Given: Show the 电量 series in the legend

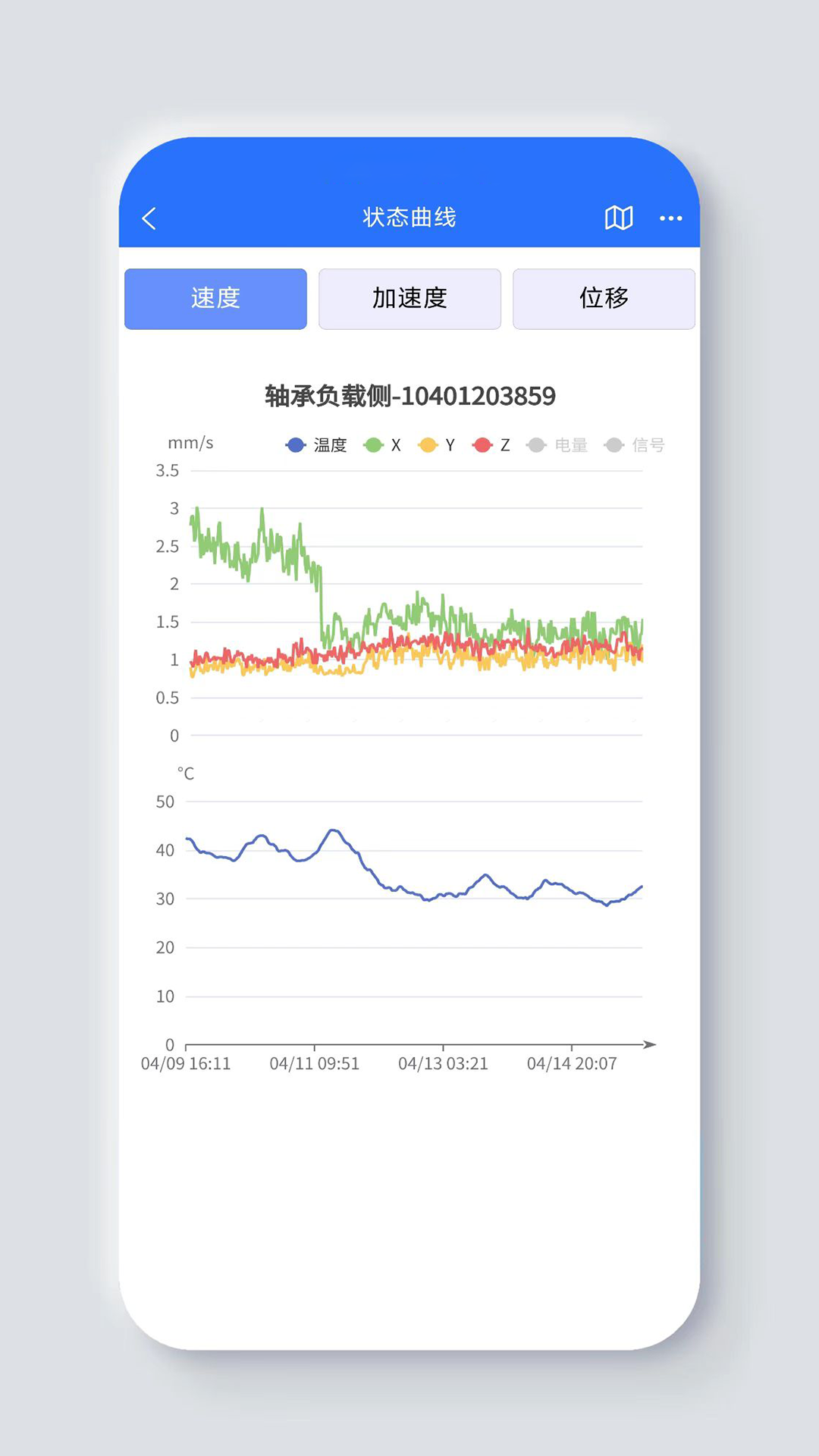Looking at the screenshot, I should pos(557,445).
